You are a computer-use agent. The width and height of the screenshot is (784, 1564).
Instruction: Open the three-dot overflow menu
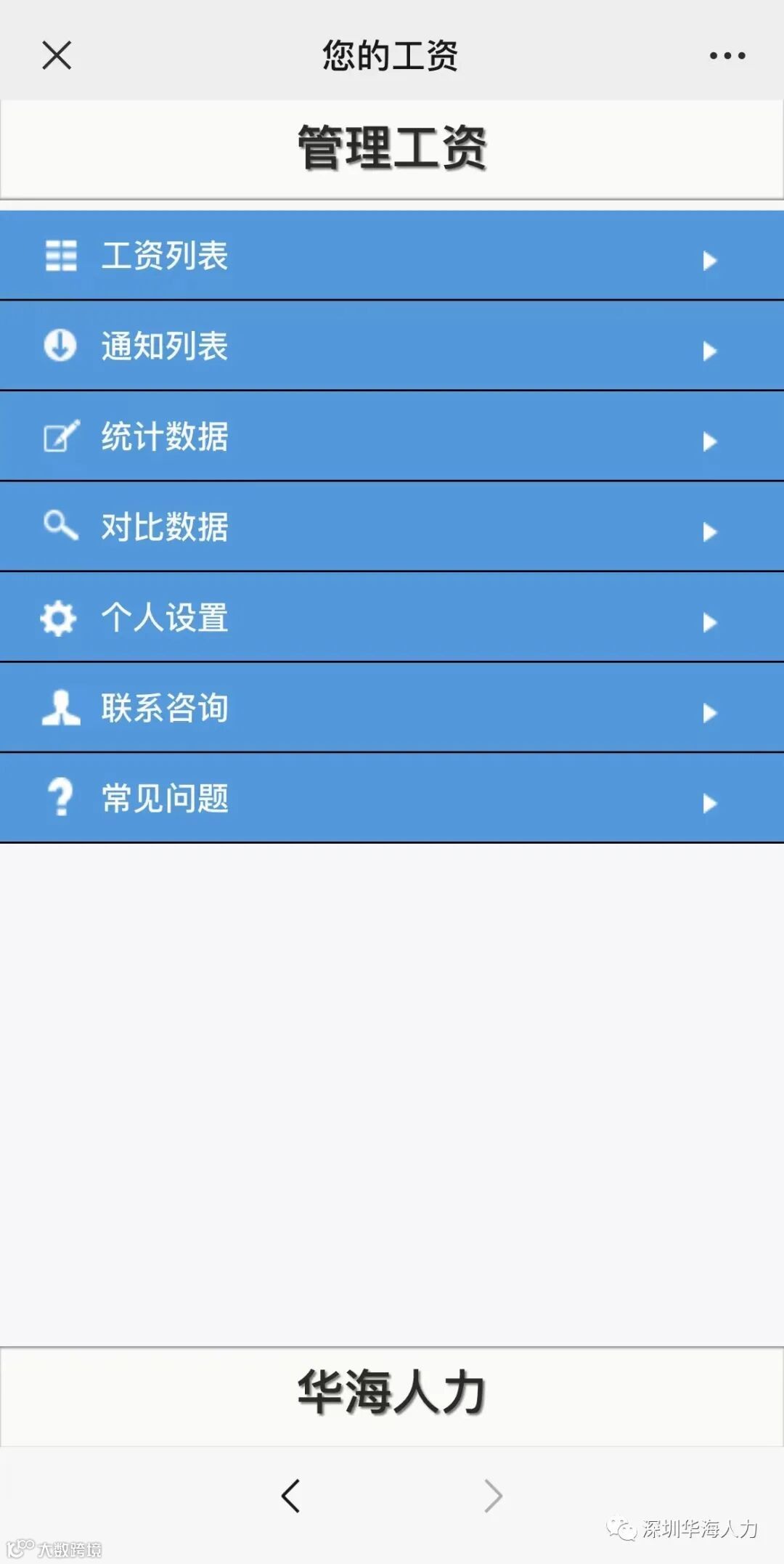pyautogui.click(x=727, y=55)
